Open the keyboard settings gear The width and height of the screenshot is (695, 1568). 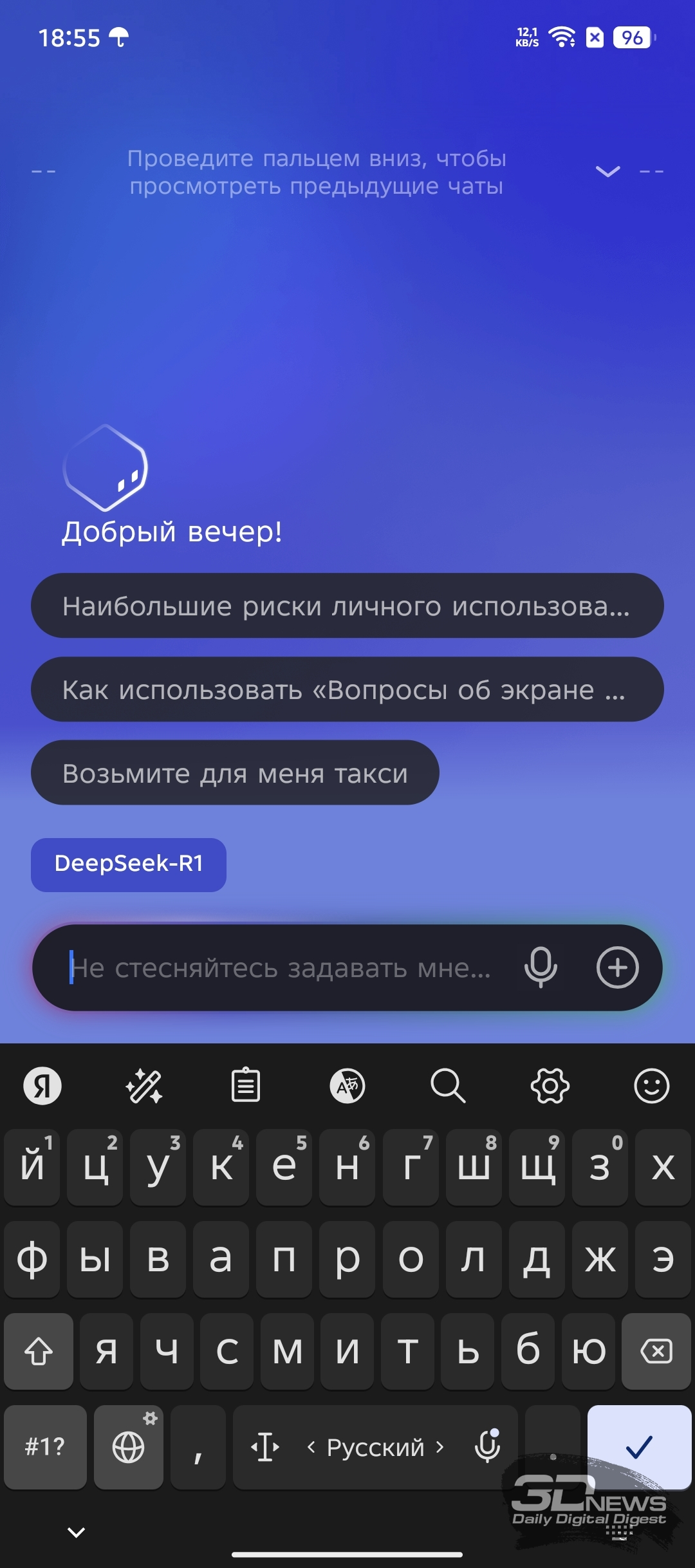coord(550,1086)
